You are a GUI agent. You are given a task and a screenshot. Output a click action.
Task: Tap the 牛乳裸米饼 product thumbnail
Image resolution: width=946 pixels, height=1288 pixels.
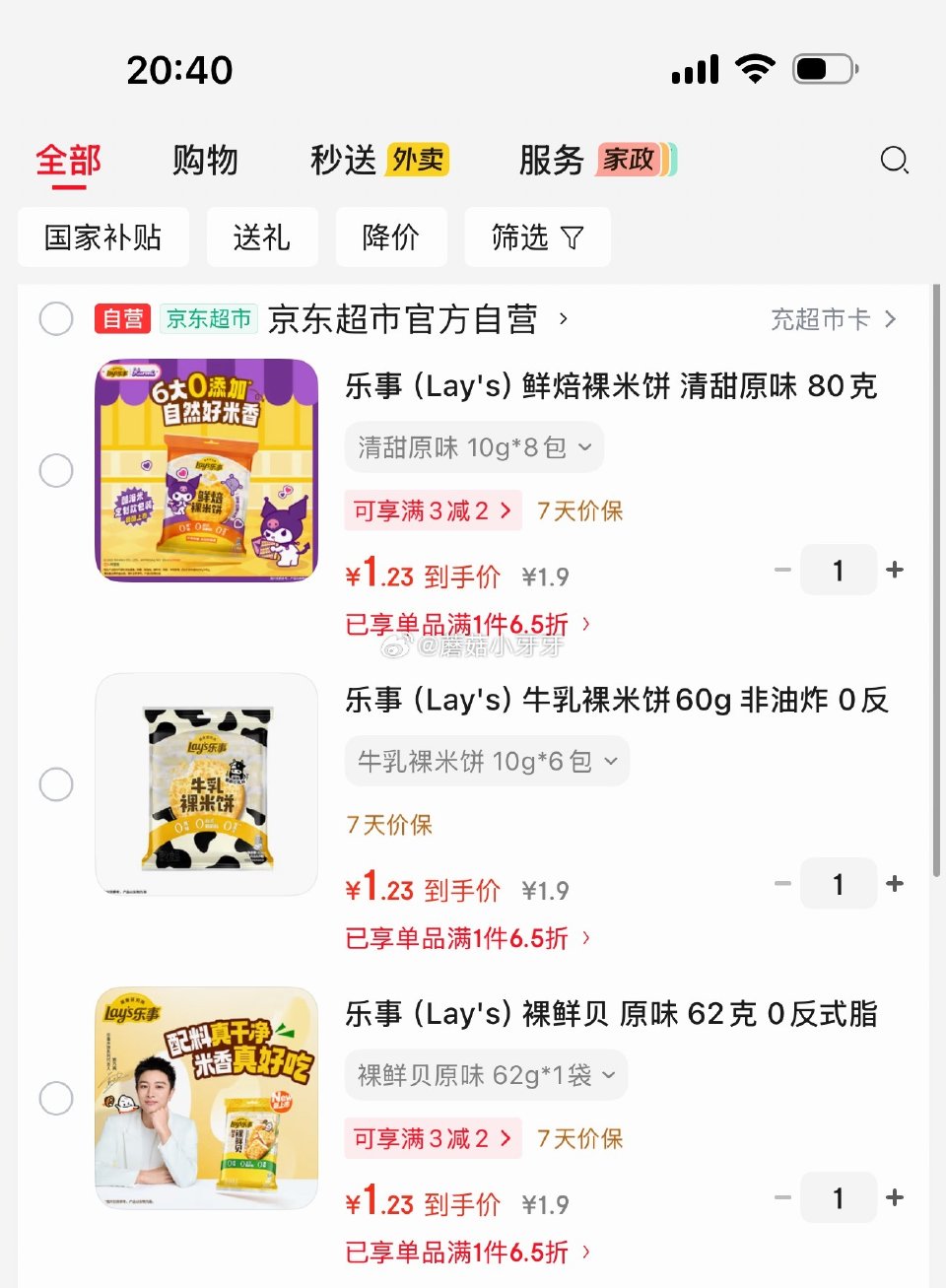(205, 784)
